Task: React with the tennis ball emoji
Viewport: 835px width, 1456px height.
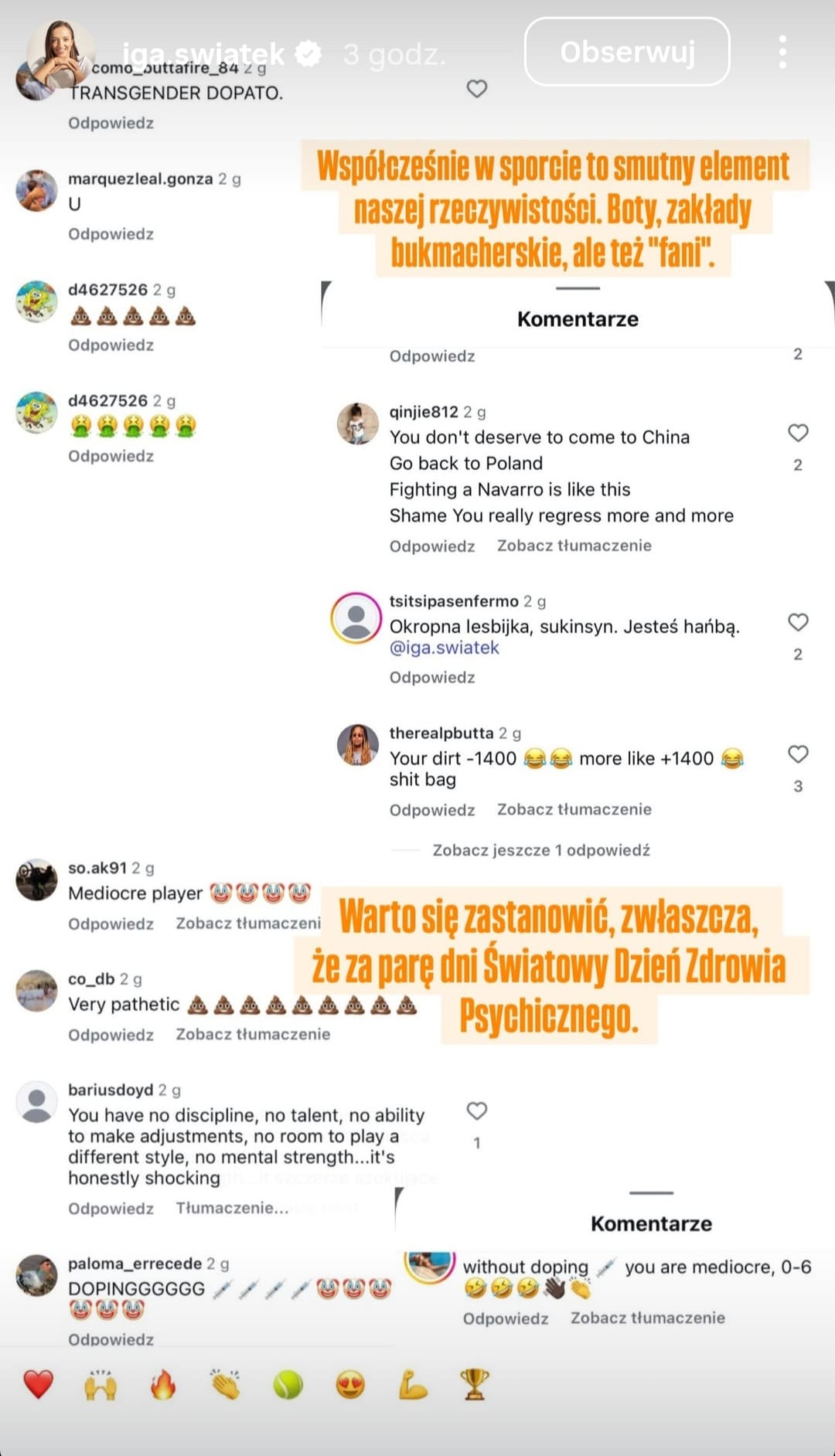Action: tap(288, 1384)
